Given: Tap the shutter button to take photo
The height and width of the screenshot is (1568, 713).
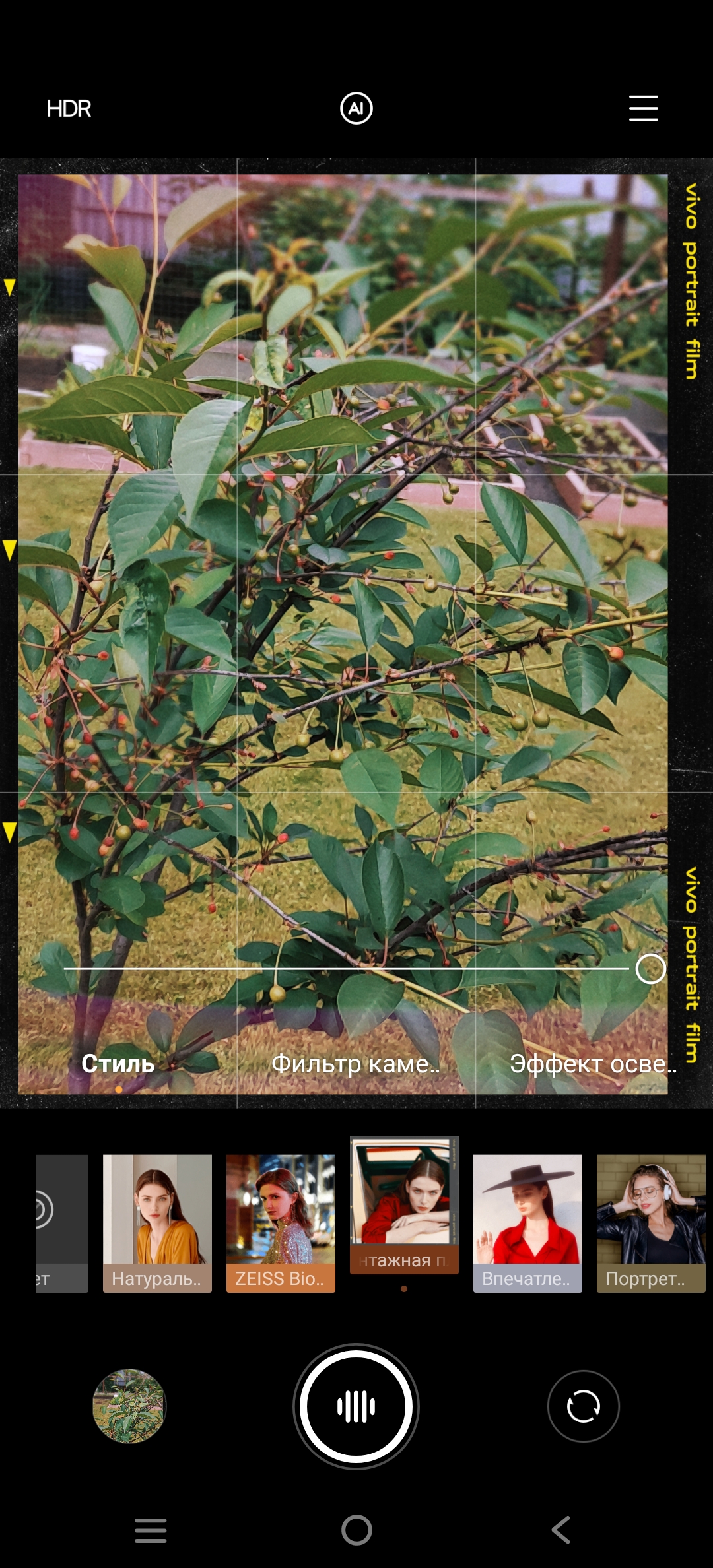Looking at the screenshot, I should tap(356, 1406).
